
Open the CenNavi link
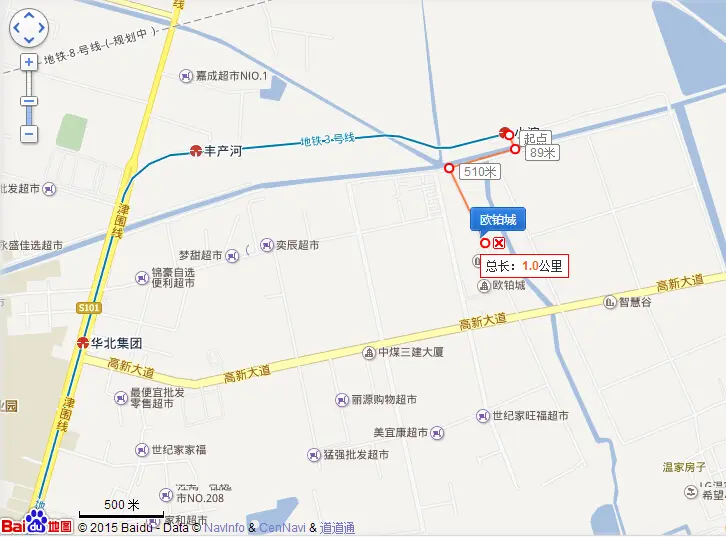coord(283,528)
